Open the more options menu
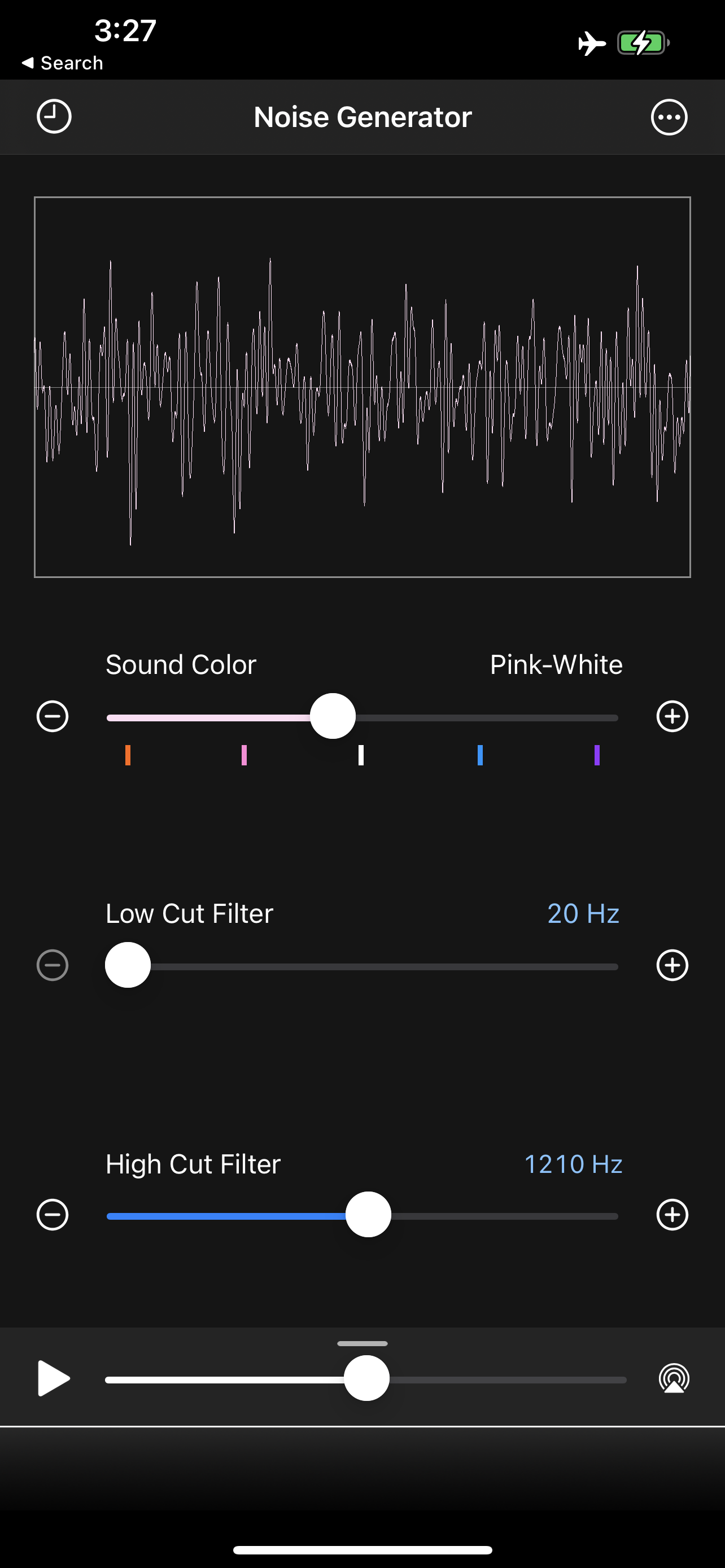Image resolution: width=725 pixels, height=1568 pixels. pos(670,116)
